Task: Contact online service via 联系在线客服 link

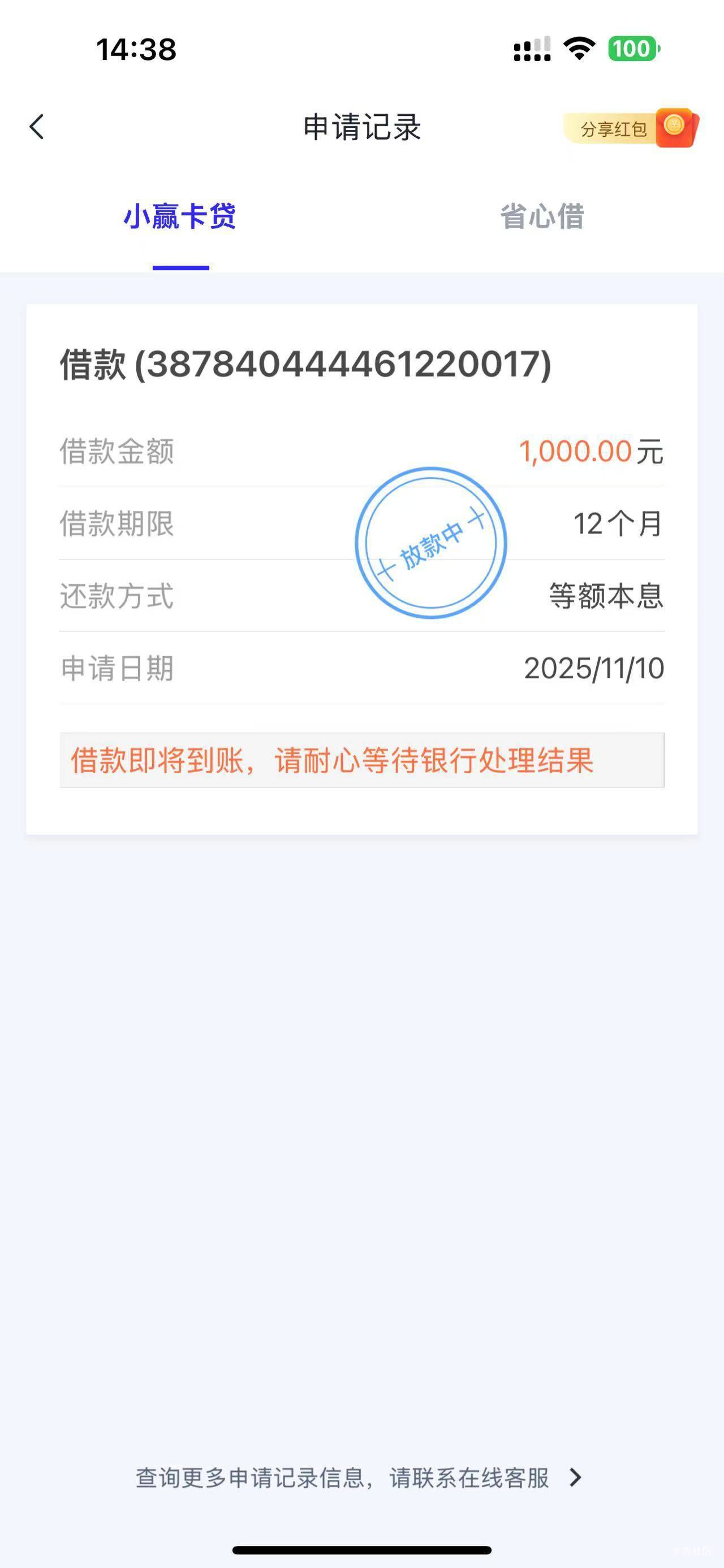Action: click(359, 1478)
